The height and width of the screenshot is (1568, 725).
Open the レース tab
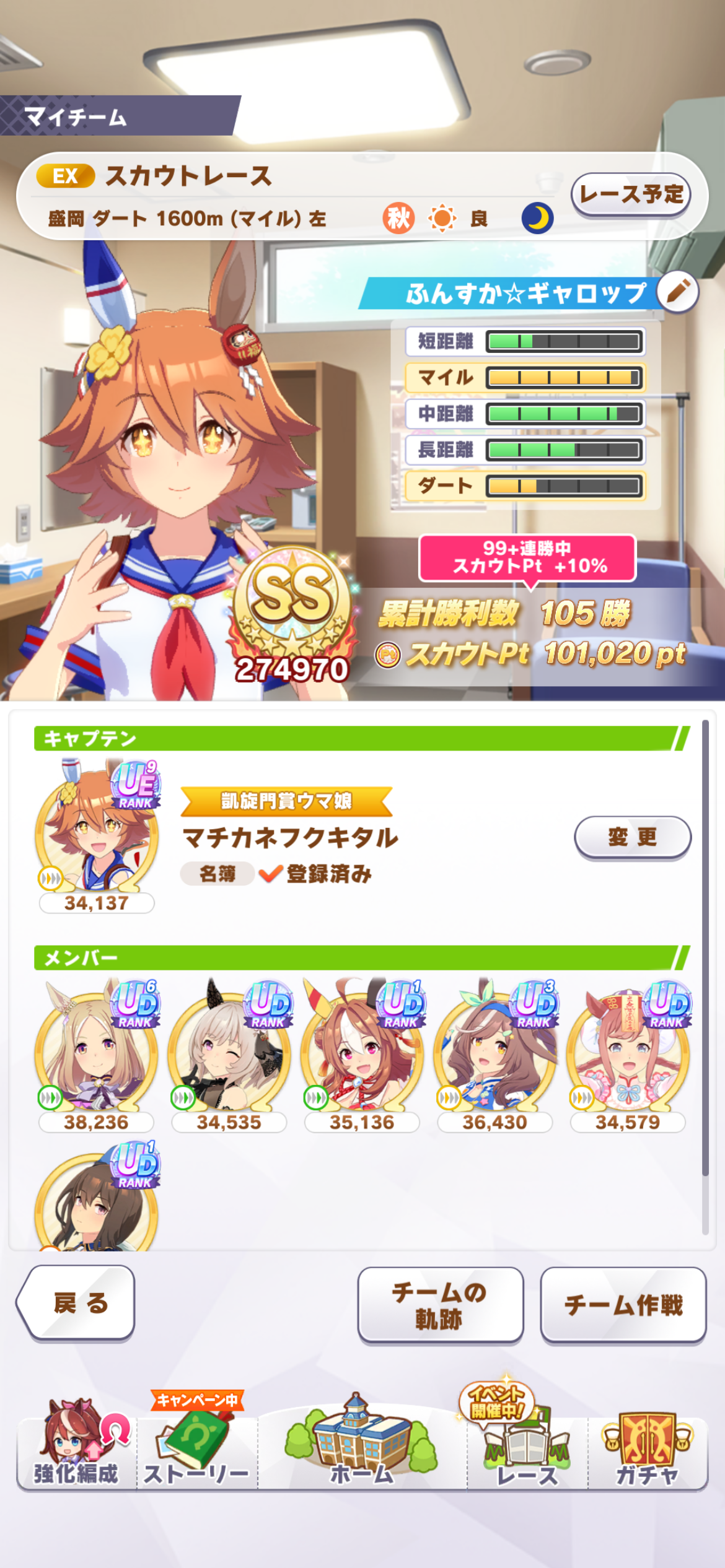[527, 1450]
